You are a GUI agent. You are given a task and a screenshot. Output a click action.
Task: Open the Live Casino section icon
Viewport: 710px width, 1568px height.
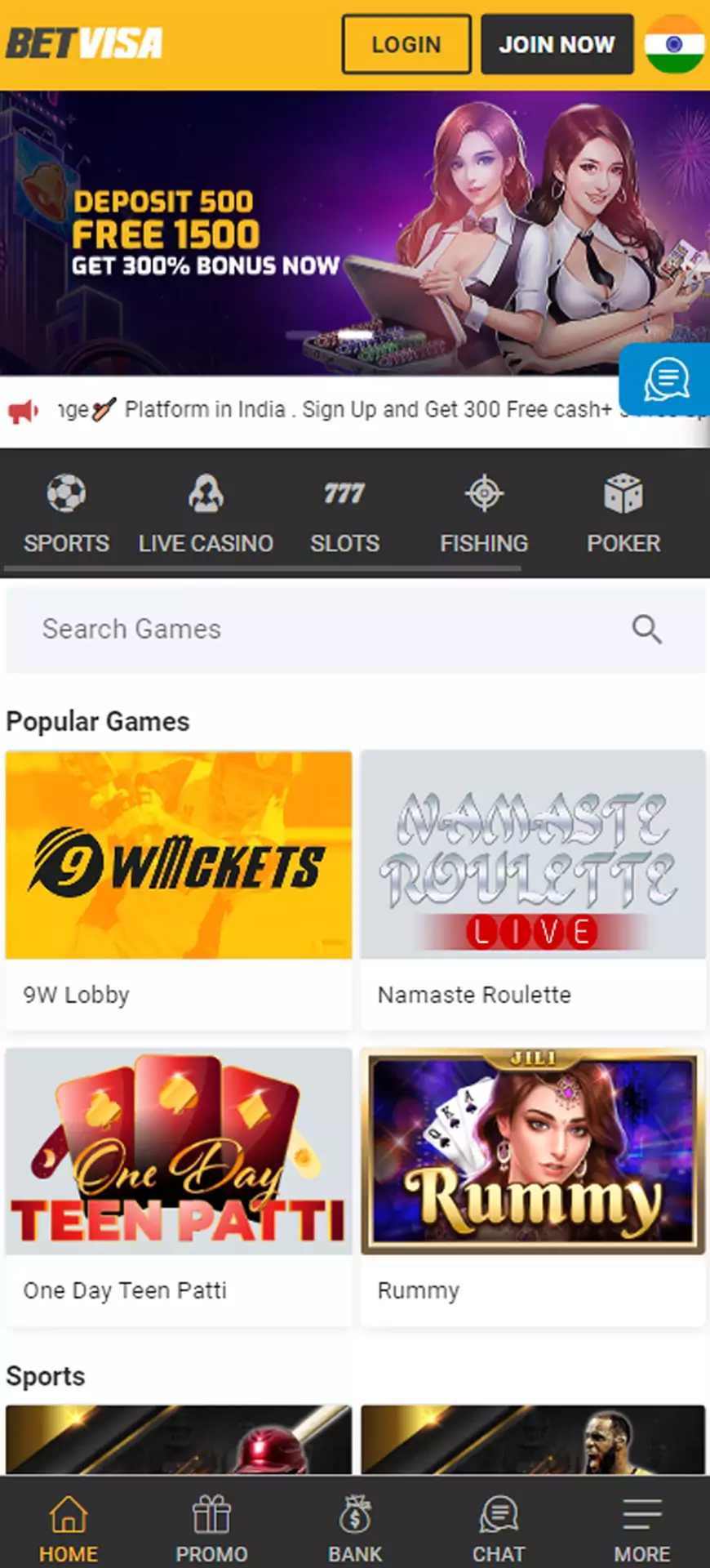coord(205,494)
